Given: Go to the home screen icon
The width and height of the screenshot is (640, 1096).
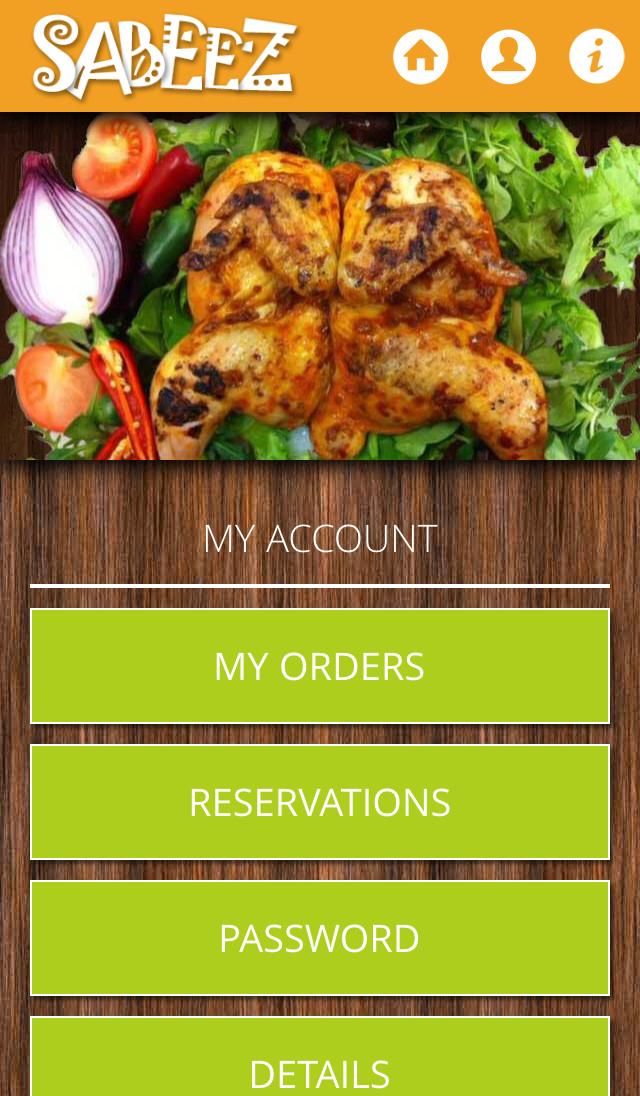Looking at the screenshot, I should pos(421,56).
